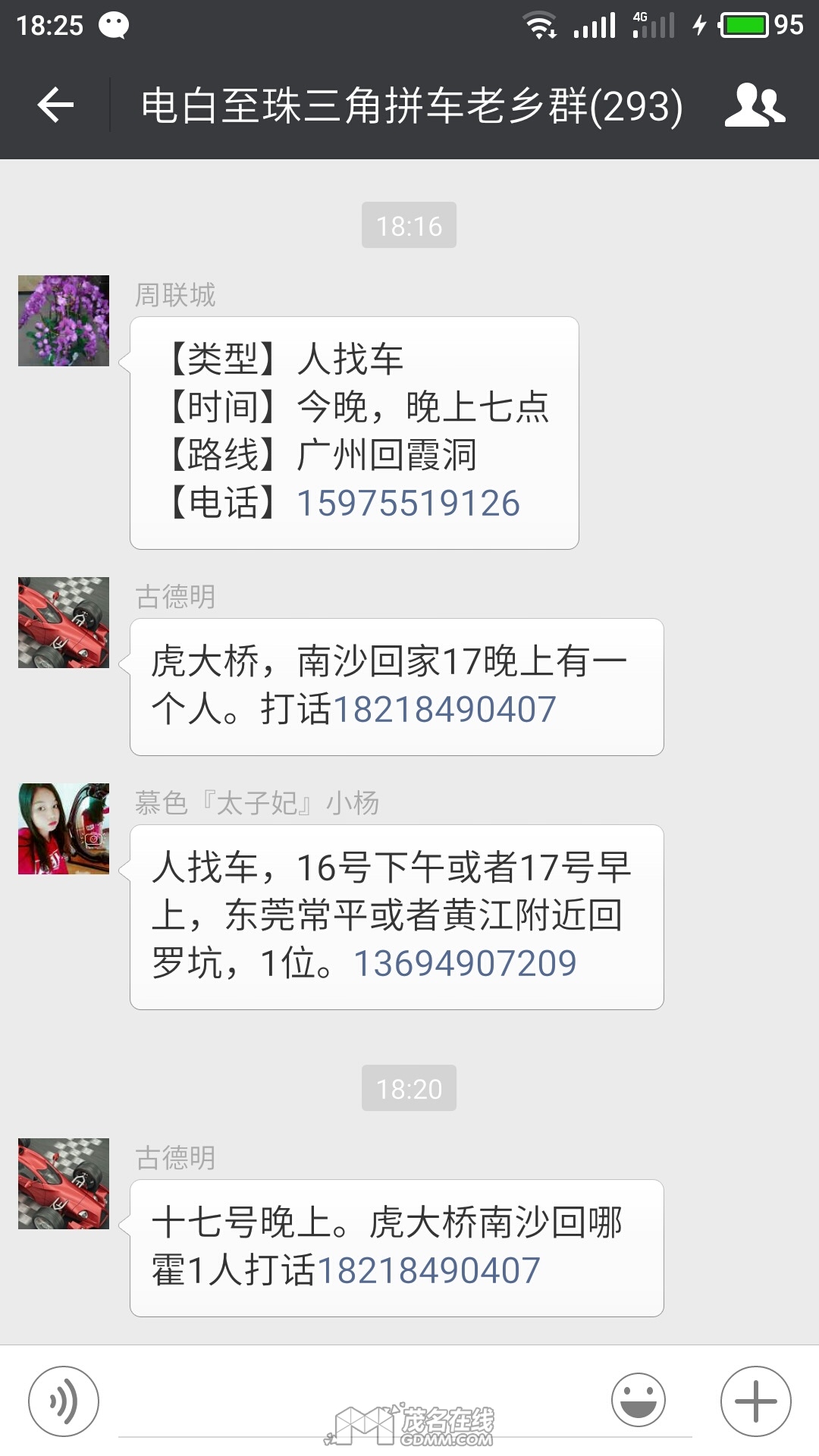Open 周联城's purple flower avatar

pos(64,321)
